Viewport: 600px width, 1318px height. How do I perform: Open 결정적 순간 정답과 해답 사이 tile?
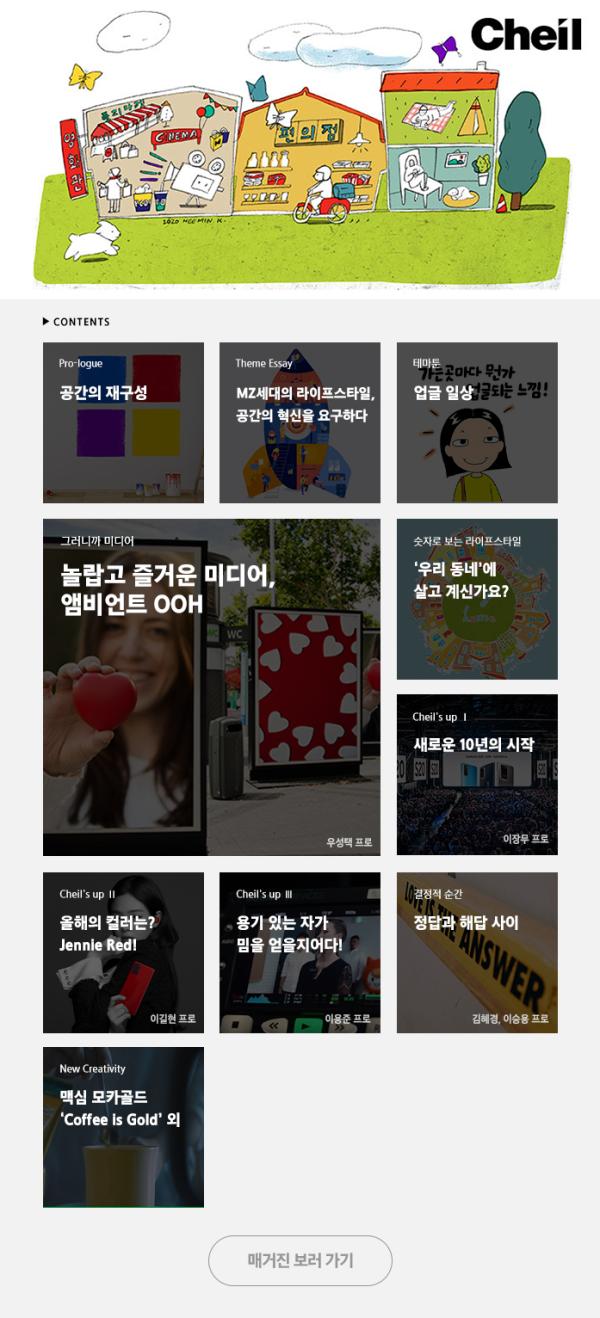(477, 952)
